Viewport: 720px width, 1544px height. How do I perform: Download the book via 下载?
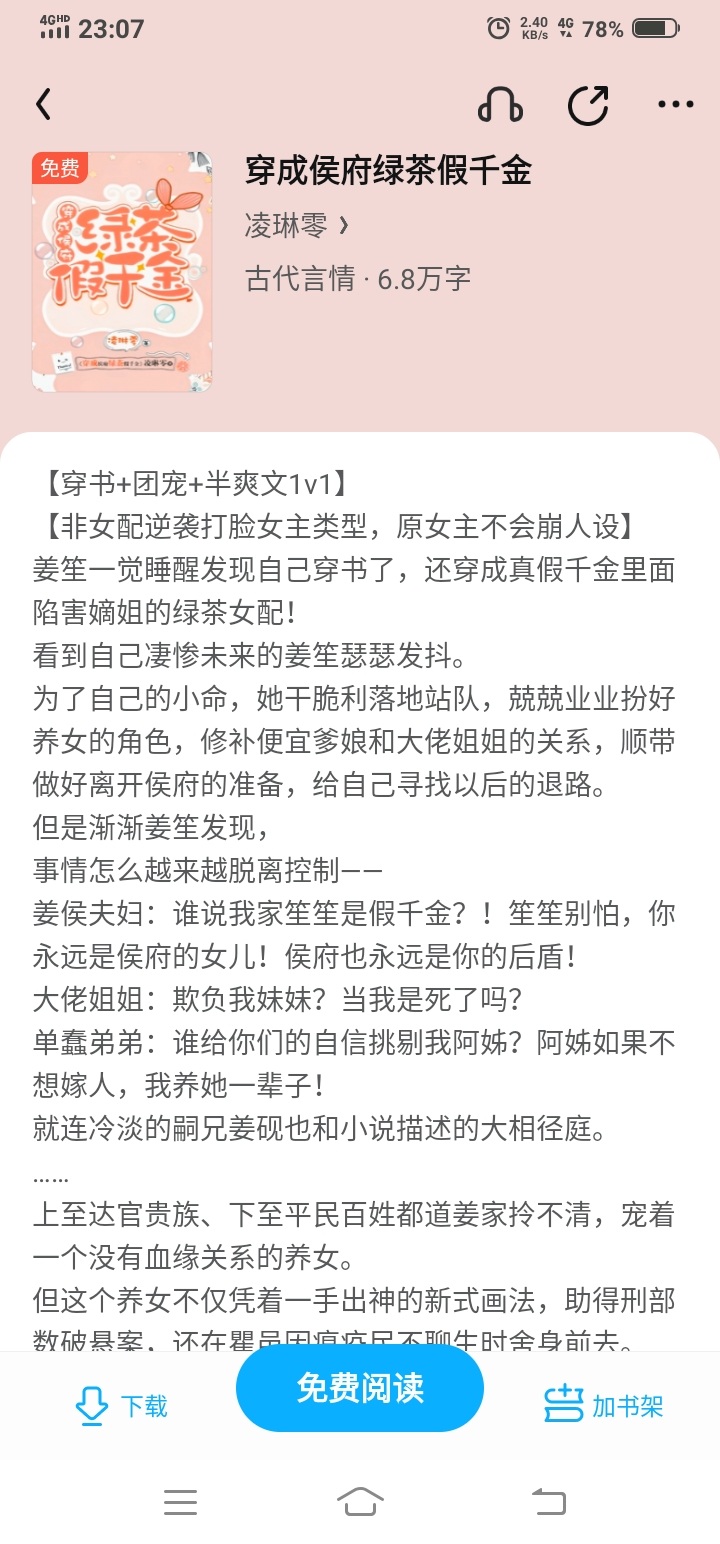(121, 1406)
